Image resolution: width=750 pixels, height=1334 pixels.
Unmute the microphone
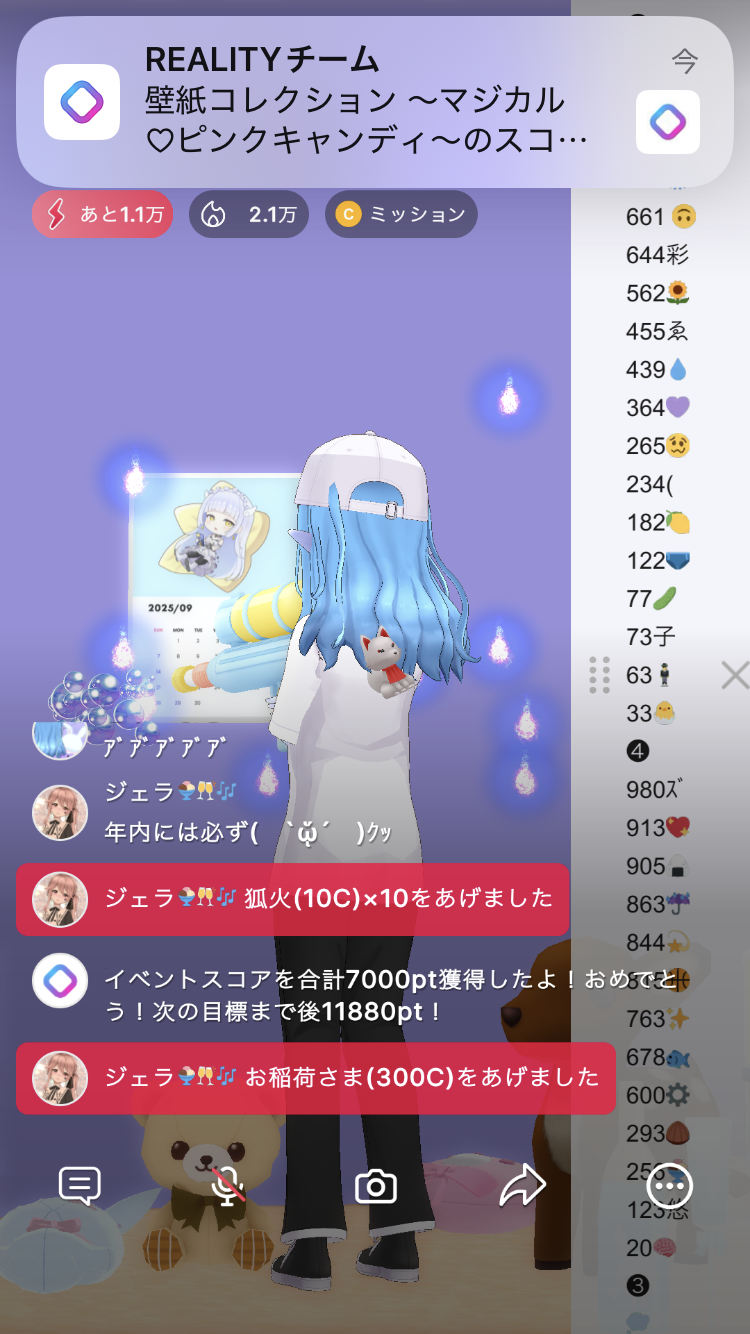coord(229,1186)
